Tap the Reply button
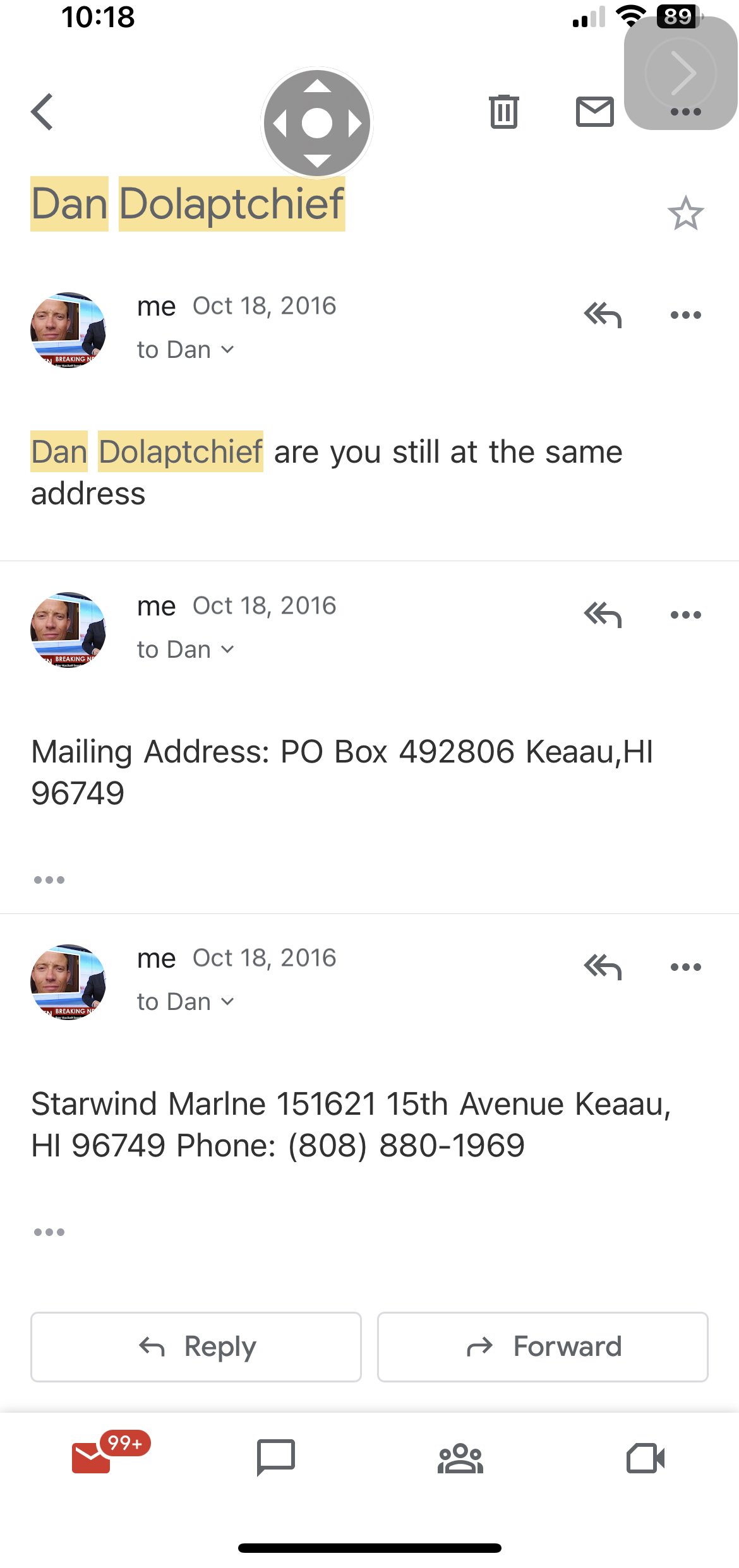The width and height of the screenshot is (739, 1568). pos(196,1346)
